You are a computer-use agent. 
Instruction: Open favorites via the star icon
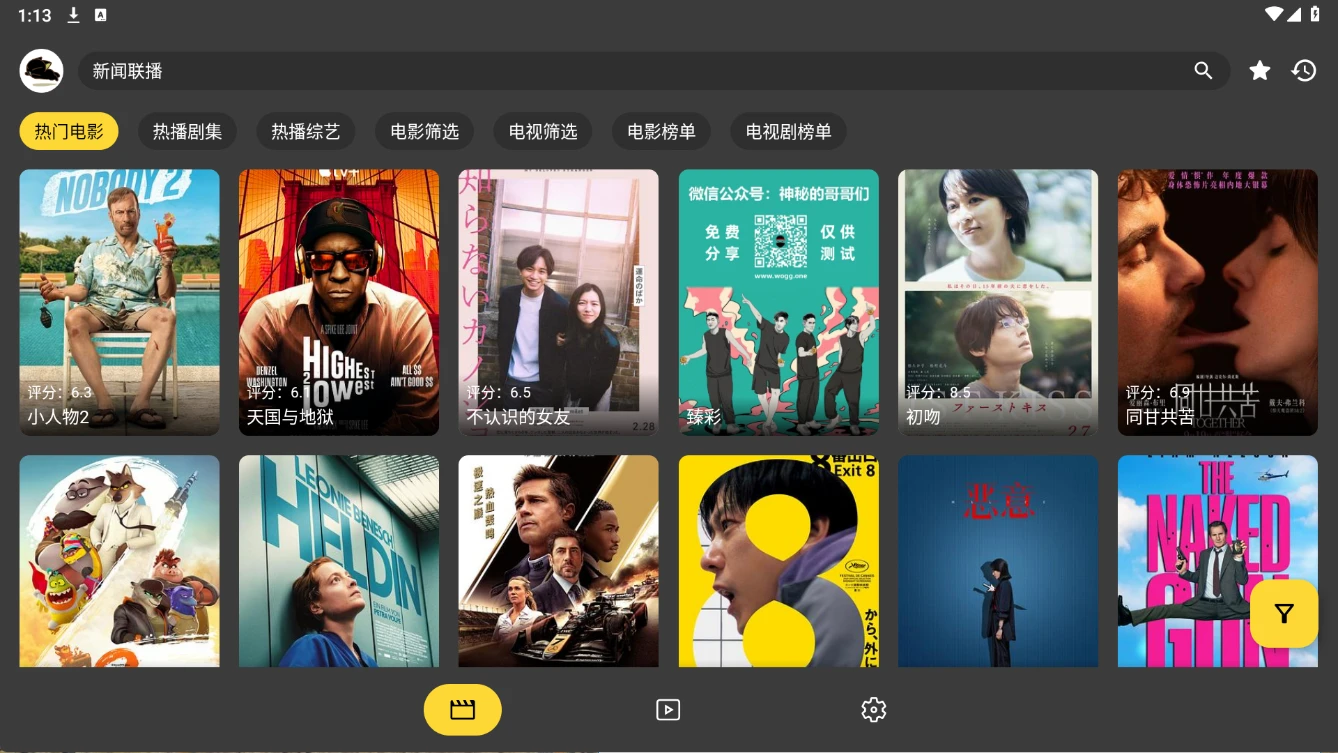[1260, 71]
